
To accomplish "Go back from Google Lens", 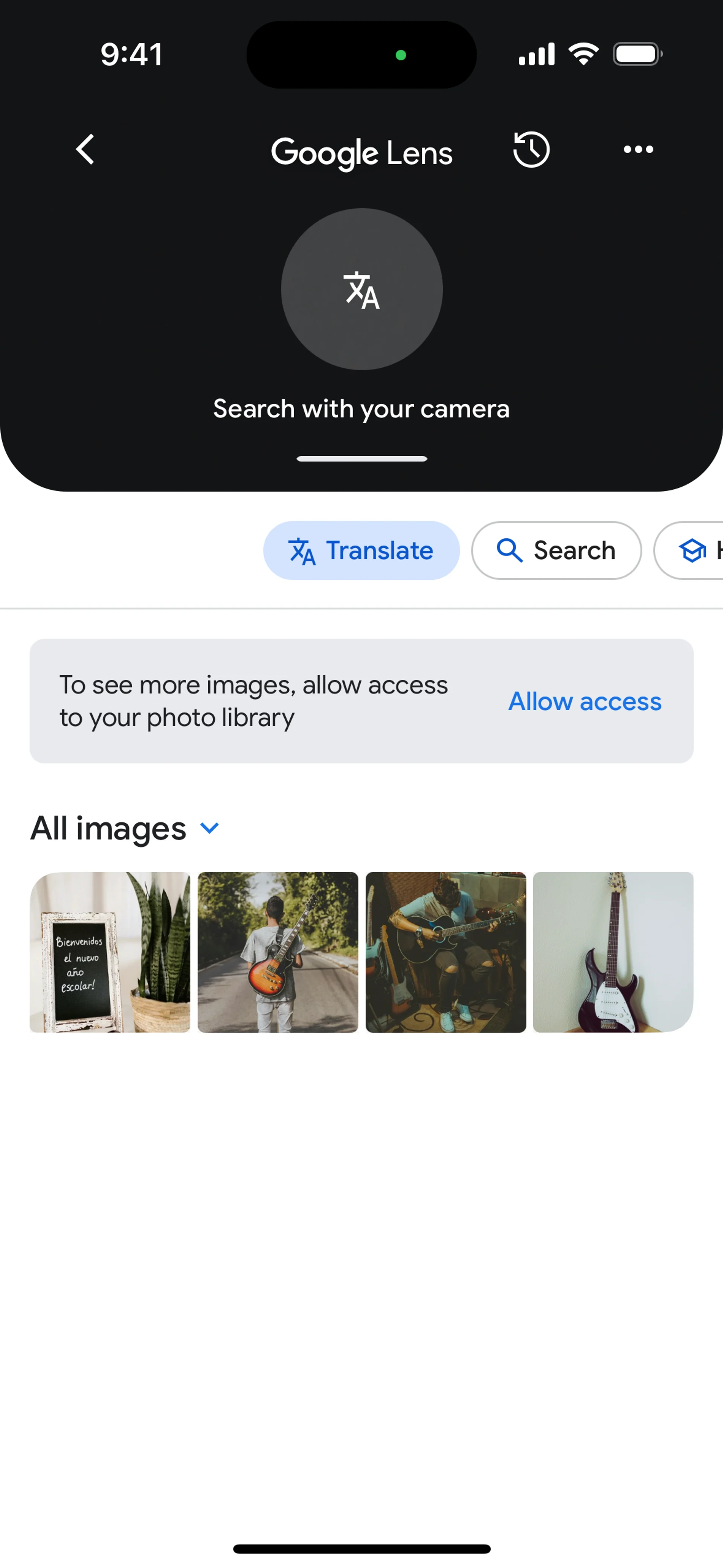I will pyautogui.click(x=85, y=150).
